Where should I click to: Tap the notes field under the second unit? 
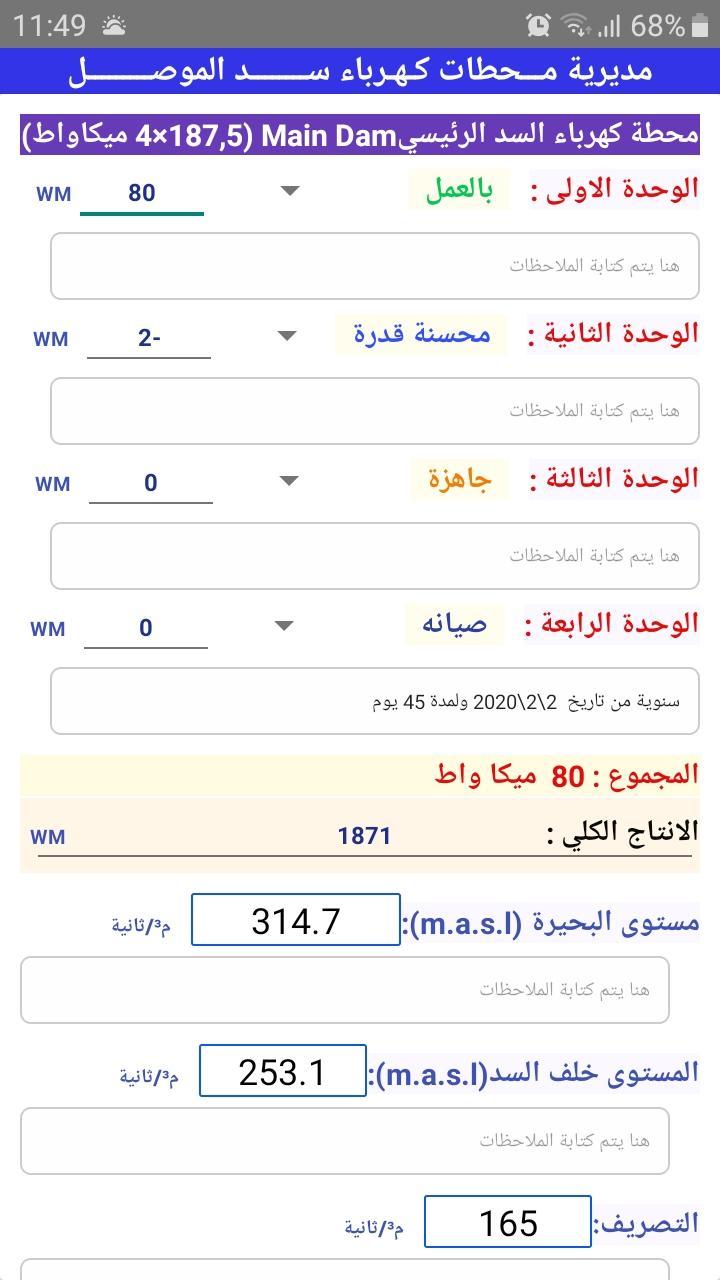tap(375, 411)
